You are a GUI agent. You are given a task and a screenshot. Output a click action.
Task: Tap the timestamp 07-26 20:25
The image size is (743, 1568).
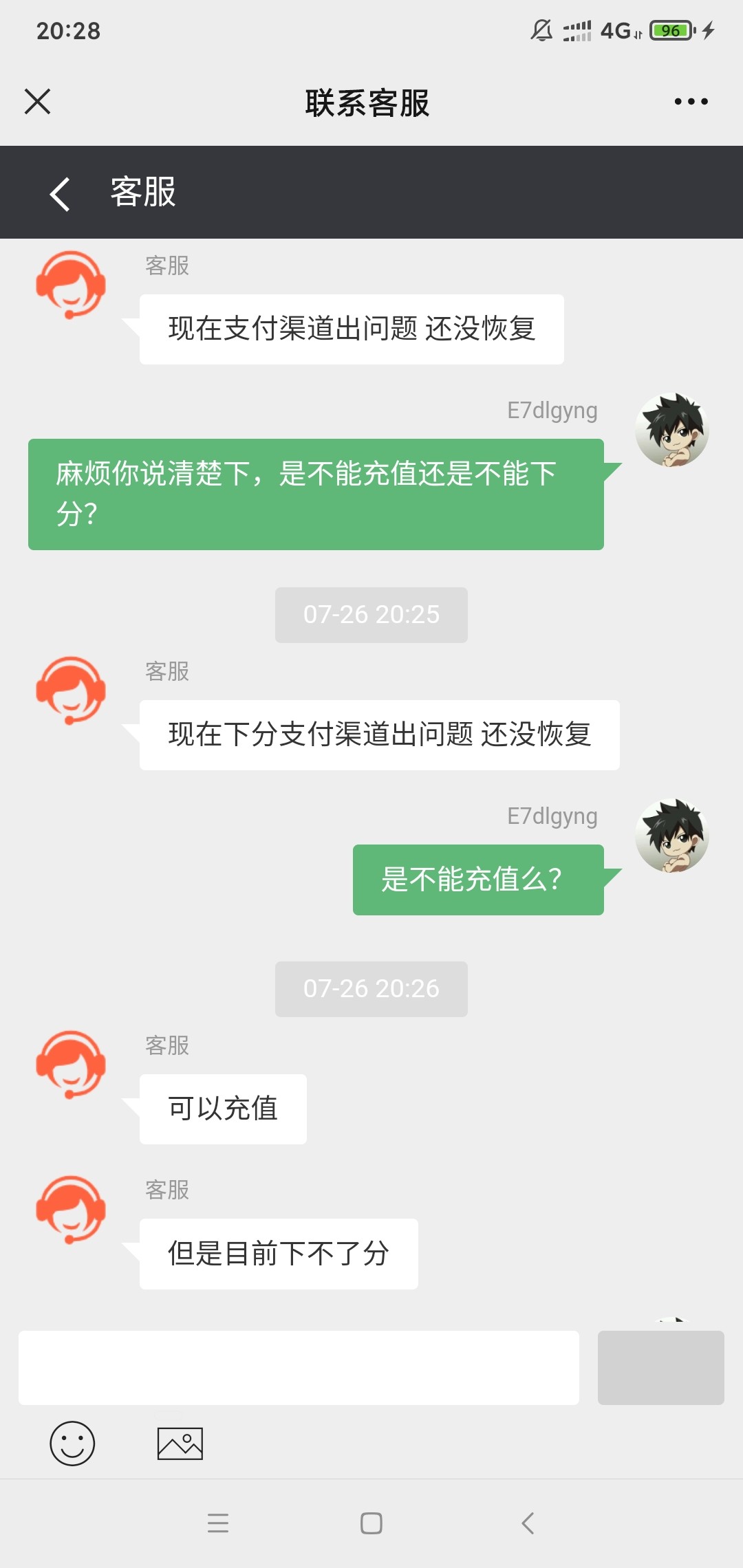(371, 614)
